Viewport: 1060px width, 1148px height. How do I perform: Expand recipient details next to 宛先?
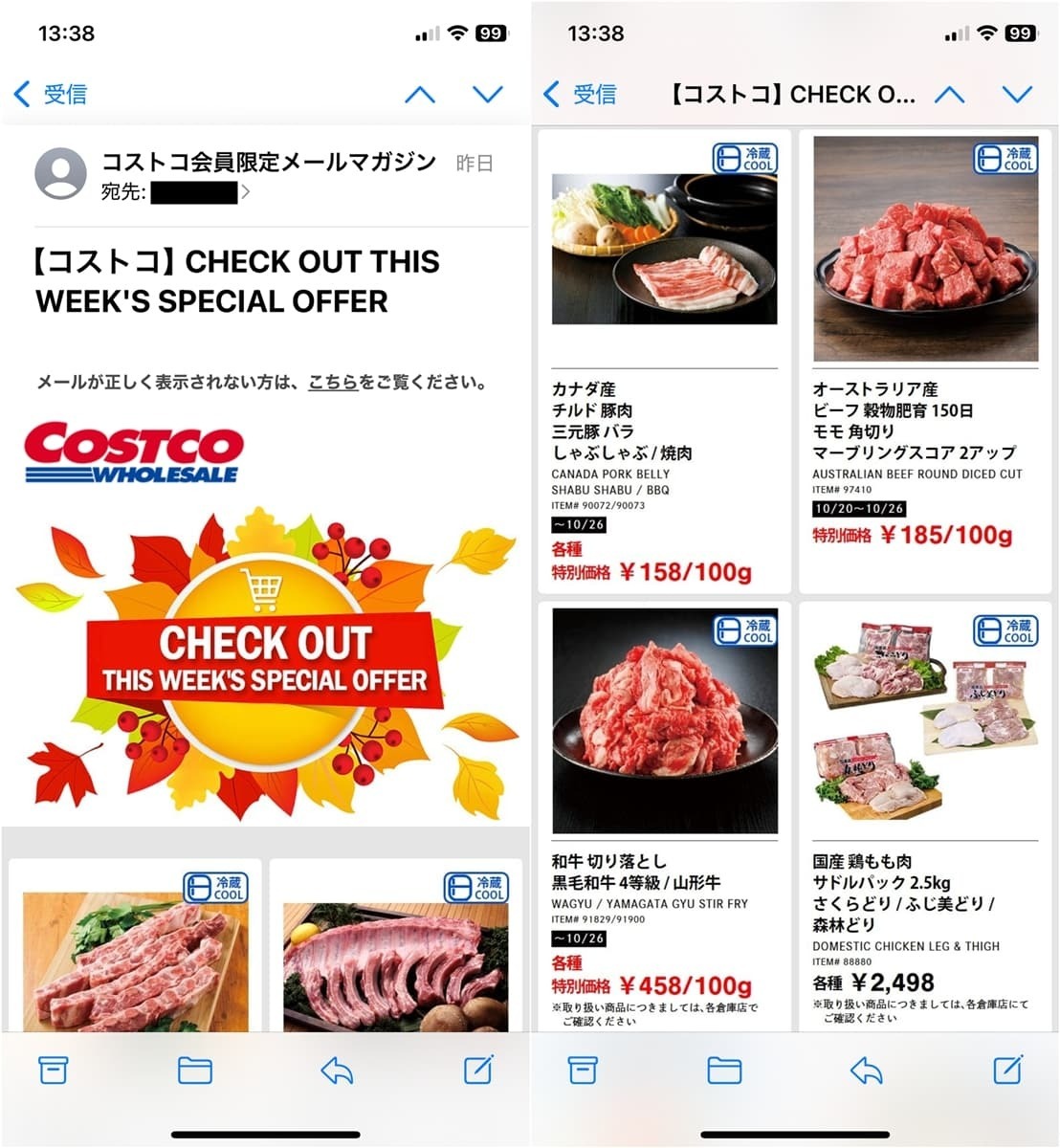[x=245, y=192]
